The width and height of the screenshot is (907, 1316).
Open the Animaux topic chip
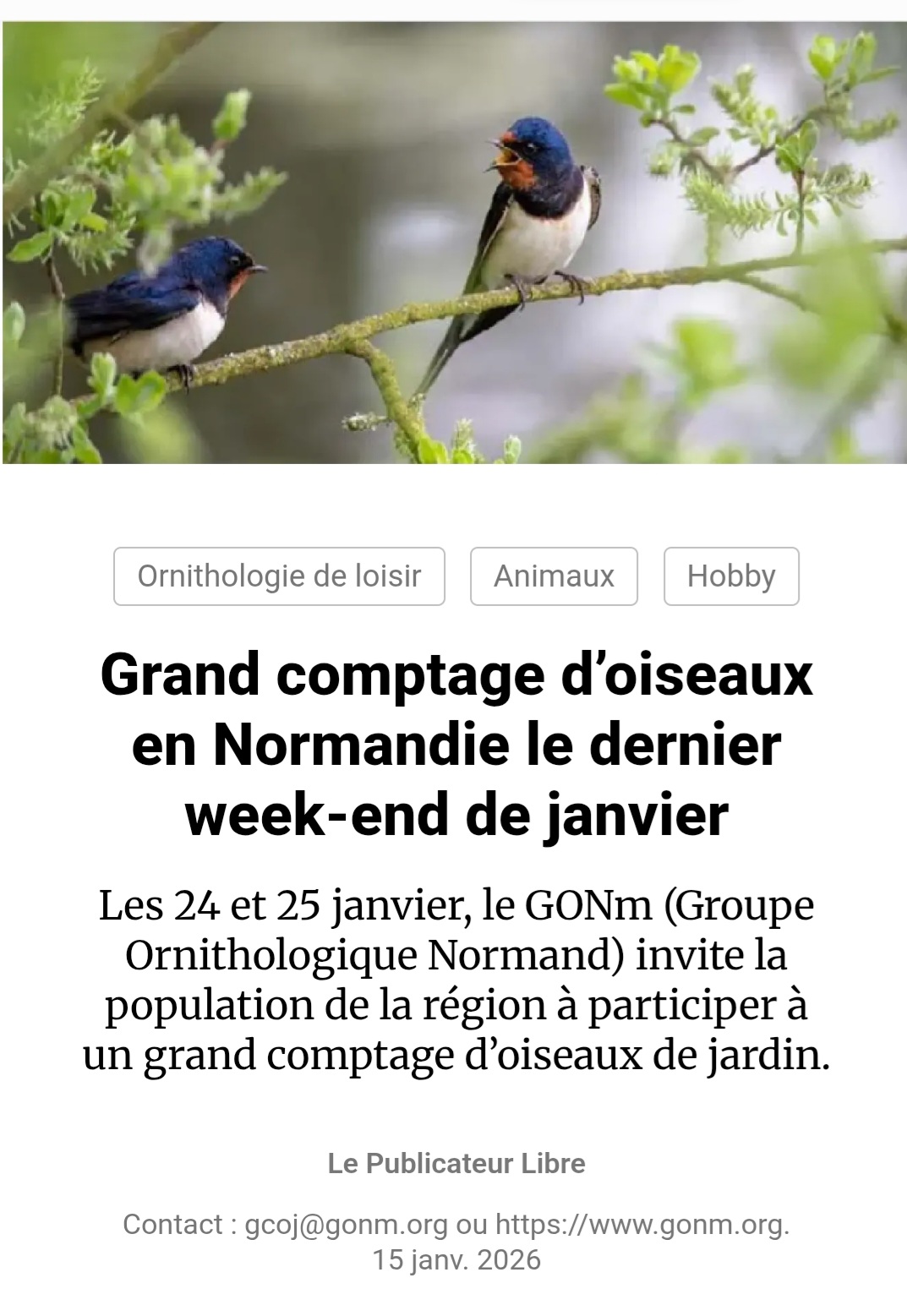click(554, 576)
